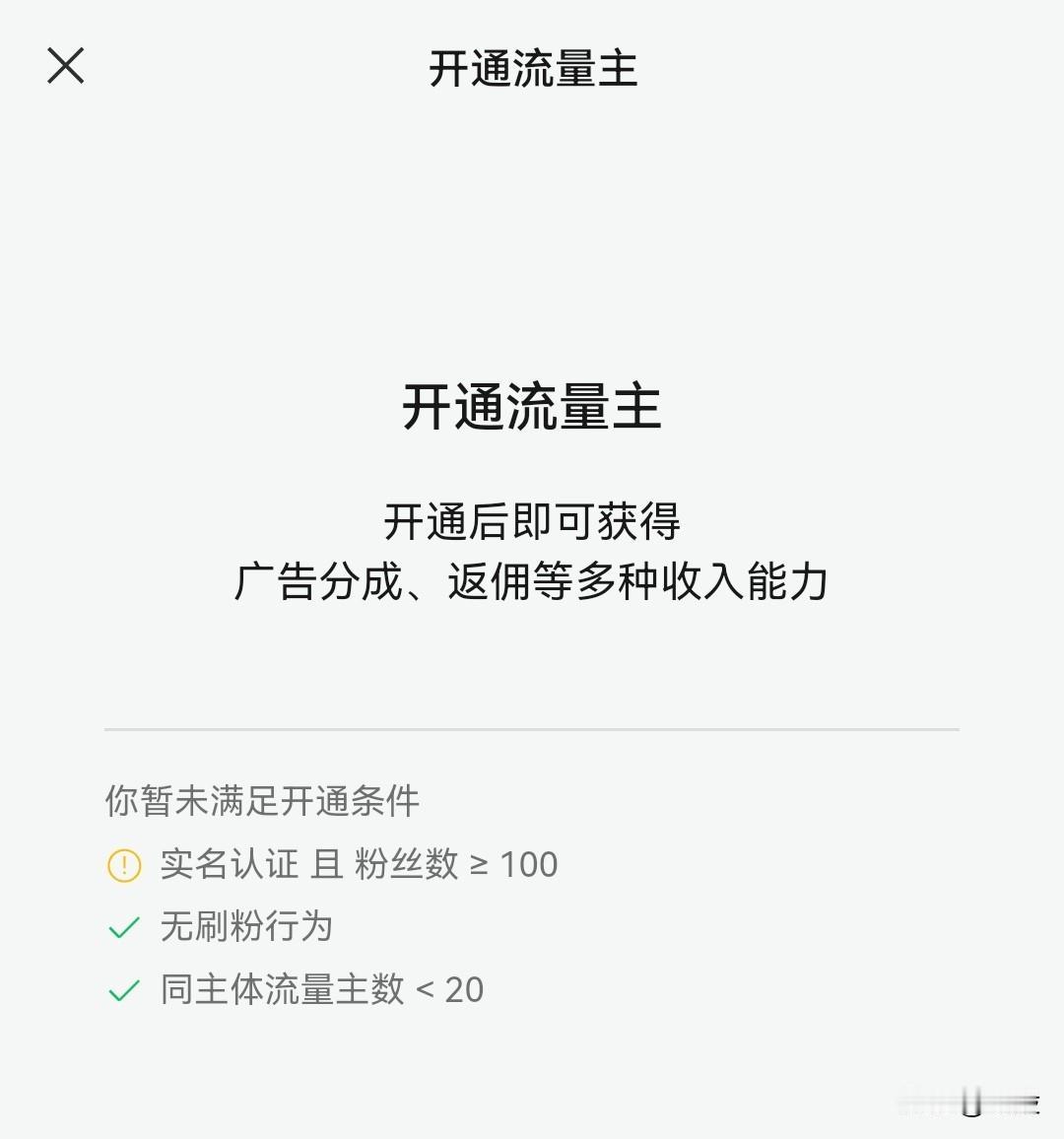Screen dimensions: 1064x1139
Task: Toggle the 实名认证 requirement row
Action: 355,865
